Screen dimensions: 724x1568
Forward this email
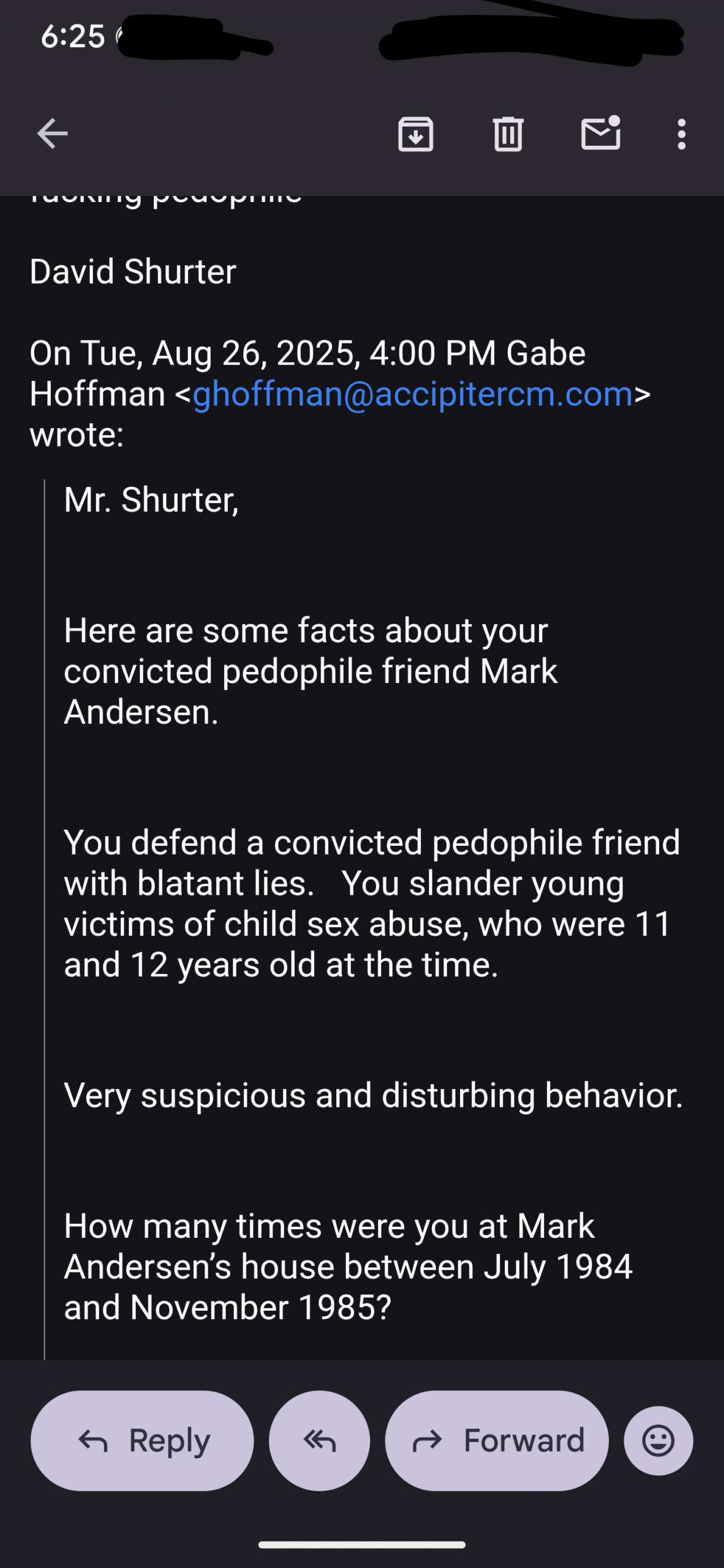(497, 1441)
